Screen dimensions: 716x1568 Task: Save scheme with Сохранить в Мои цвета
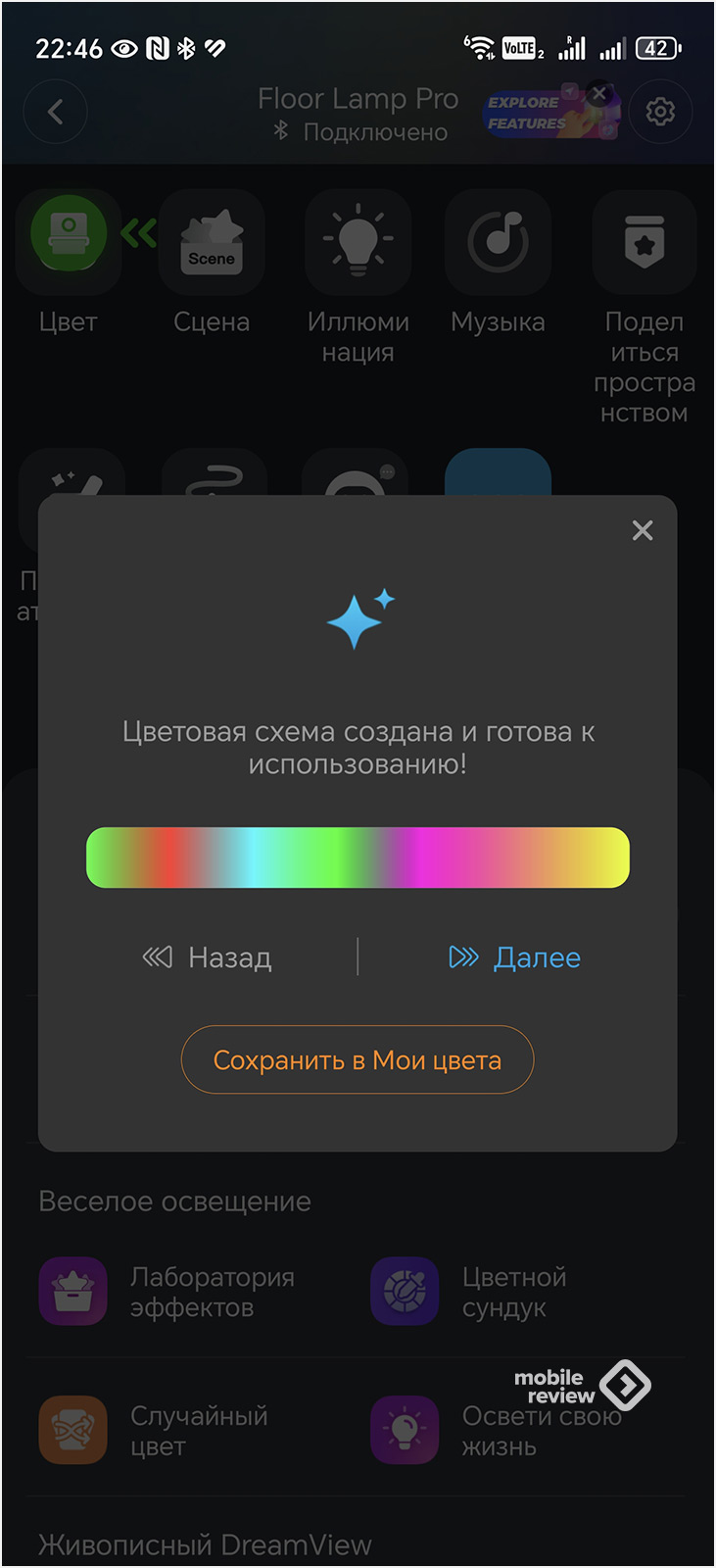pos(358,1059)
